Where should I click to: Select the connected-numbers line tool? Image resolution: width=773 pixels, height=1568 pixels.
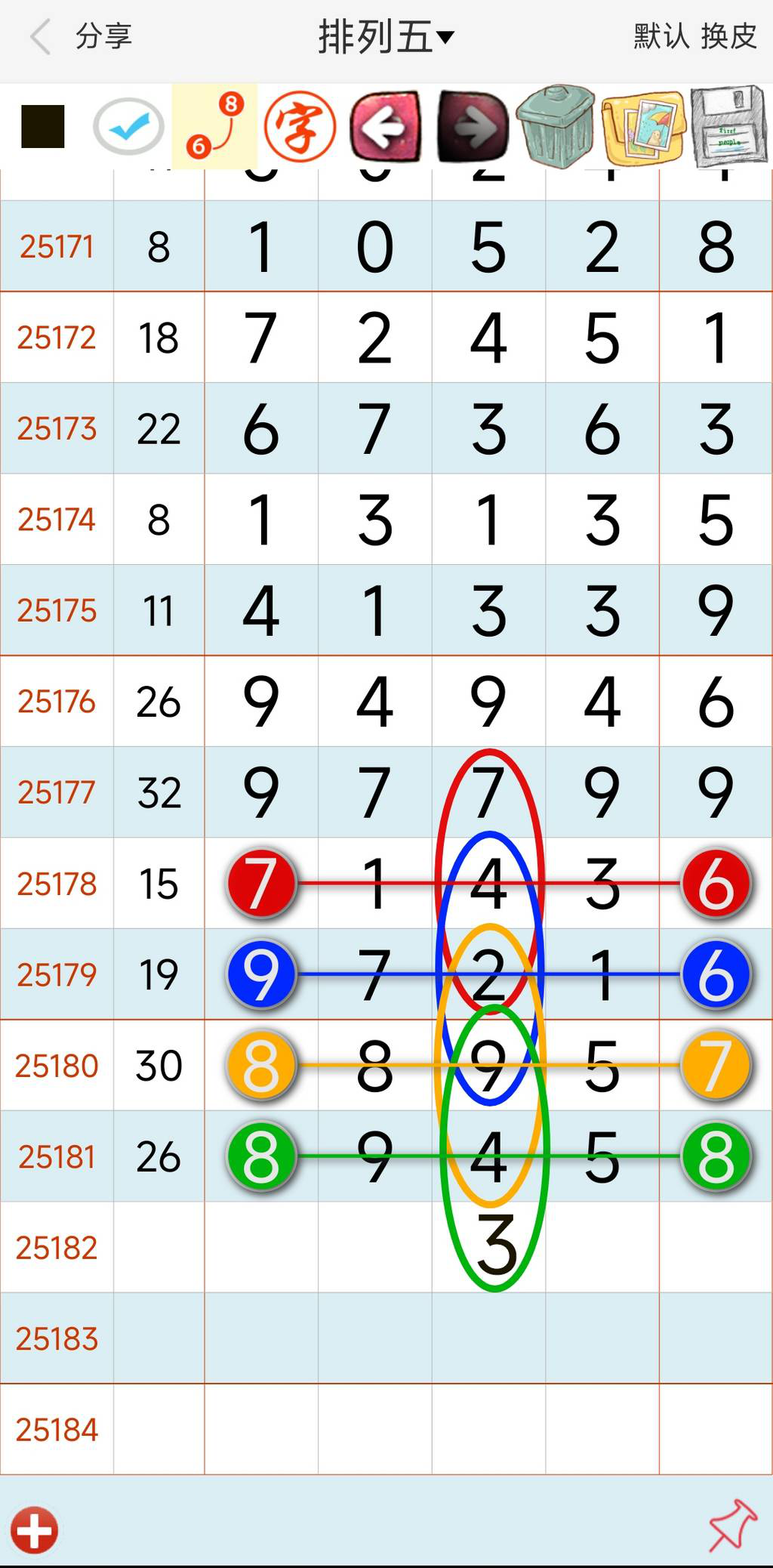coord(215,126)
